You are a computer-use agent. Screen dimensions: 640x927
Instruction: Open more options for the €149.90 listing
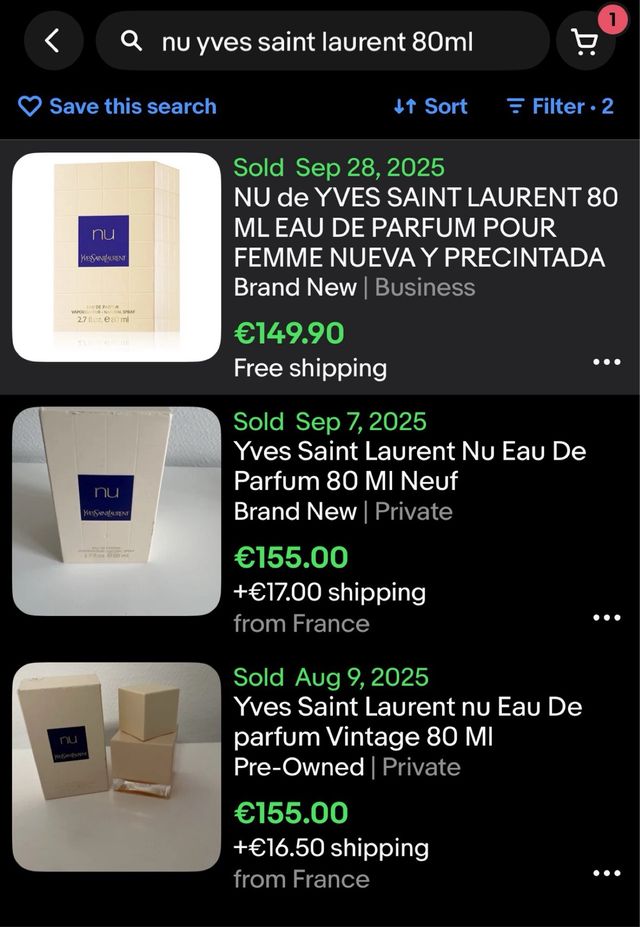[x=606, y=361]
